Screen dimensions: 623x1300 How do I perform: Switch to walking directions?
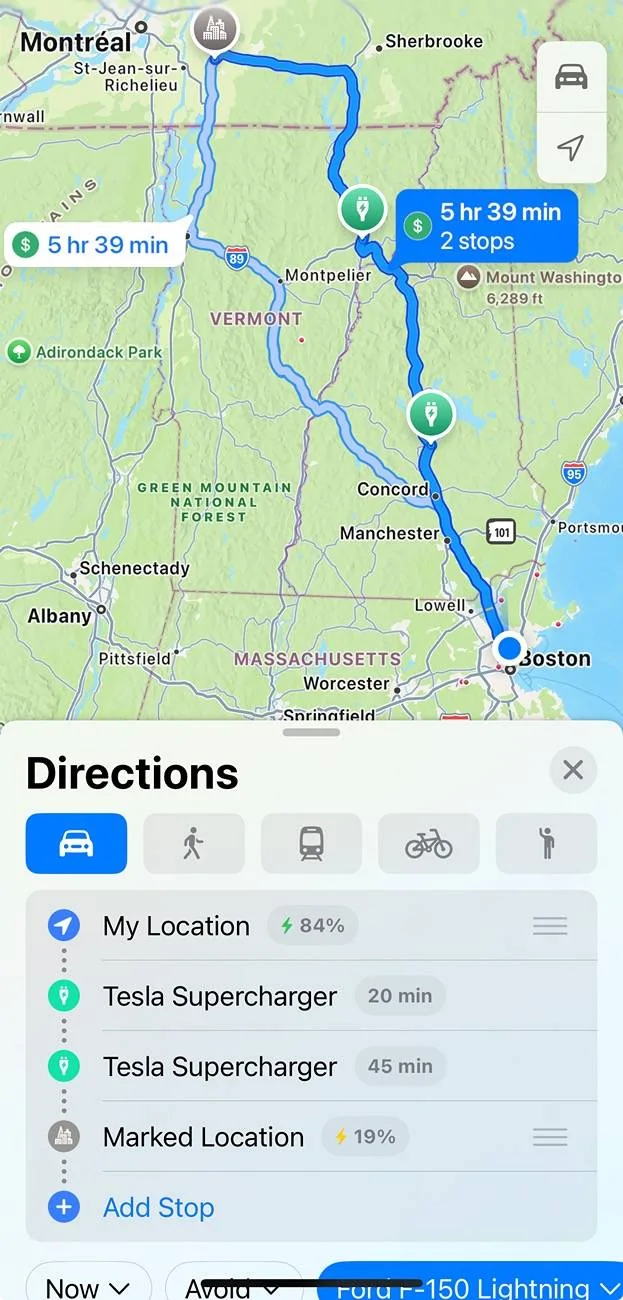(x=194, y=844)
